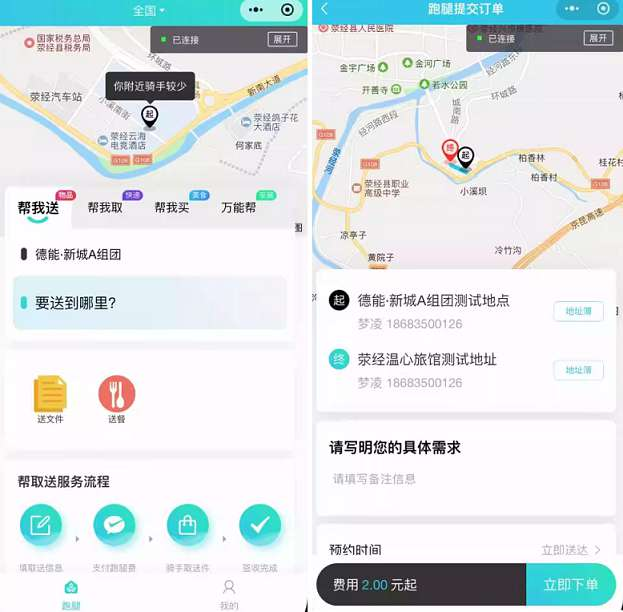Open 地址簿 for the 荥经温心旅馆测试地址 destination
Image resolution: width=623 pixels, height=612 pixels.
click(578, 370)
